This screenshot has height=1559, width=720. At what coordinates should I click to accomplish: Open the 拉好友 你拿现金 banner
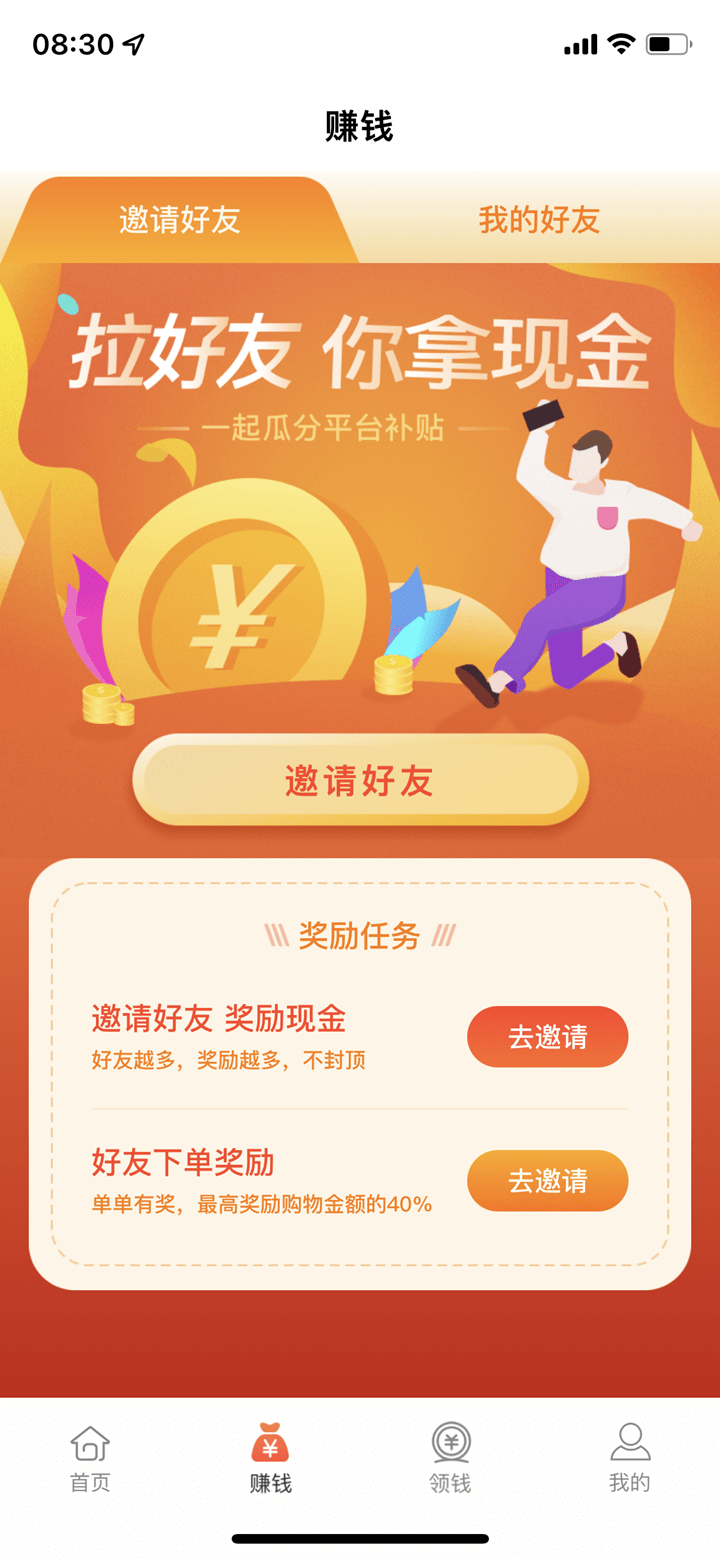[x=360, y=355]
